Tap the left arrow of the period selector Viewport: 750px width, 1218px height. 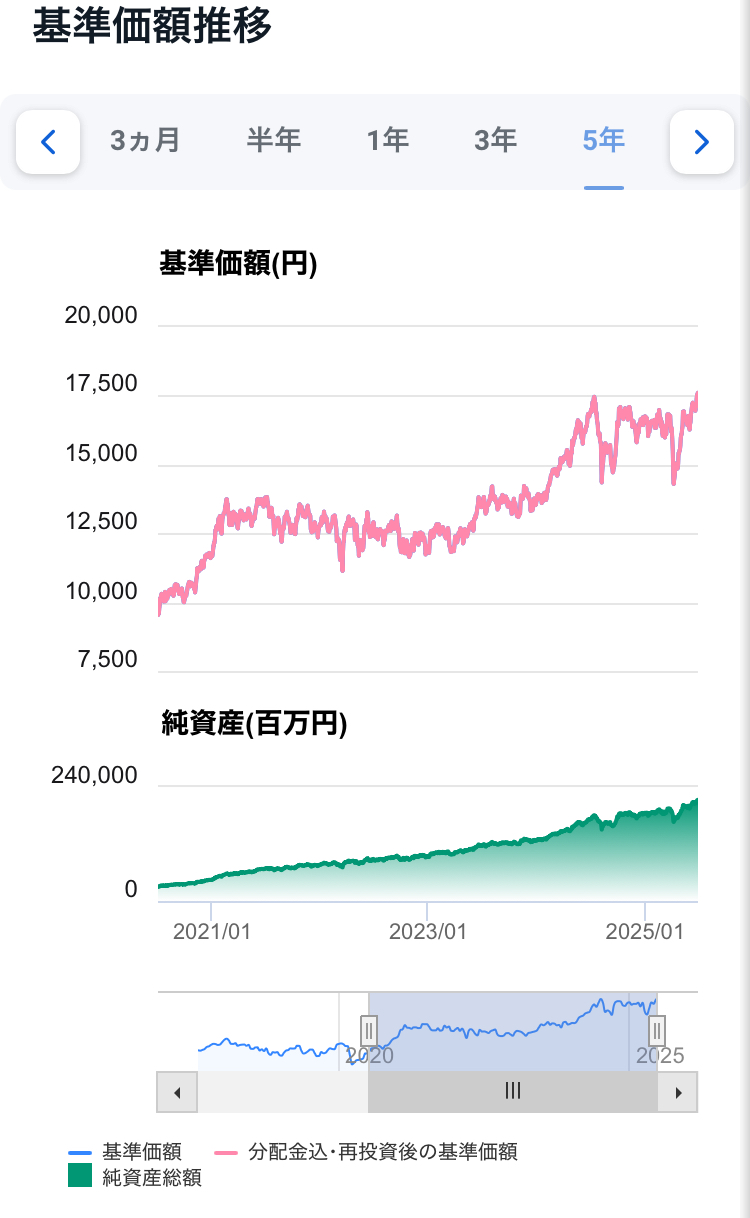point(48,142)
